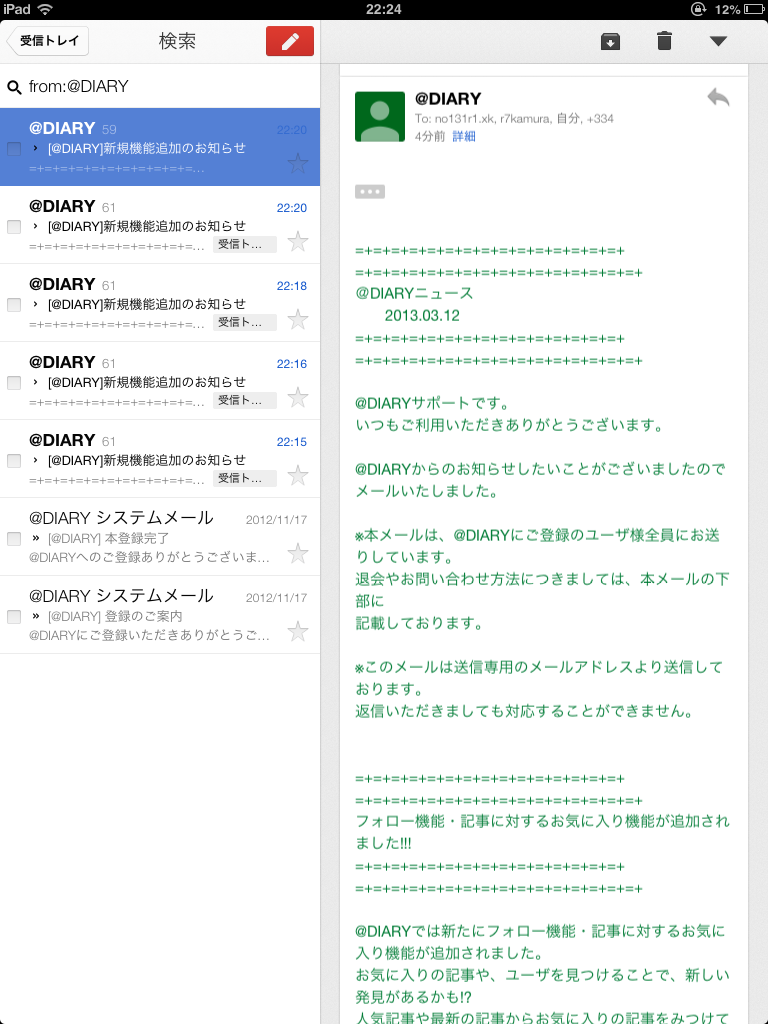Image resolution: width=768 pixels, height=1024 pixels.
Task: Open the 本登録完了 system mail
Action: [150, 537]
